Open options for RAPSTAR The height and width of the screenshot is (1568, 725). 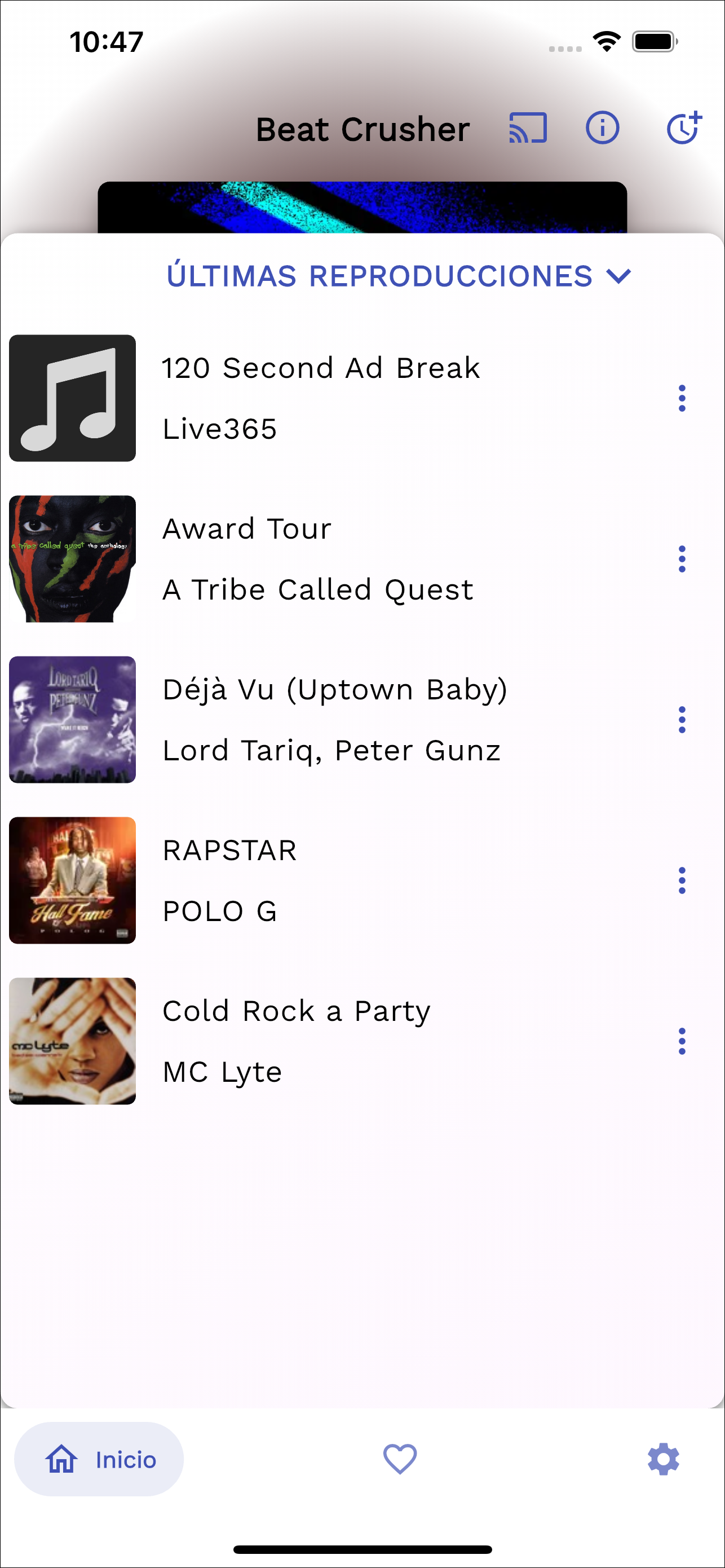[682, 880]
